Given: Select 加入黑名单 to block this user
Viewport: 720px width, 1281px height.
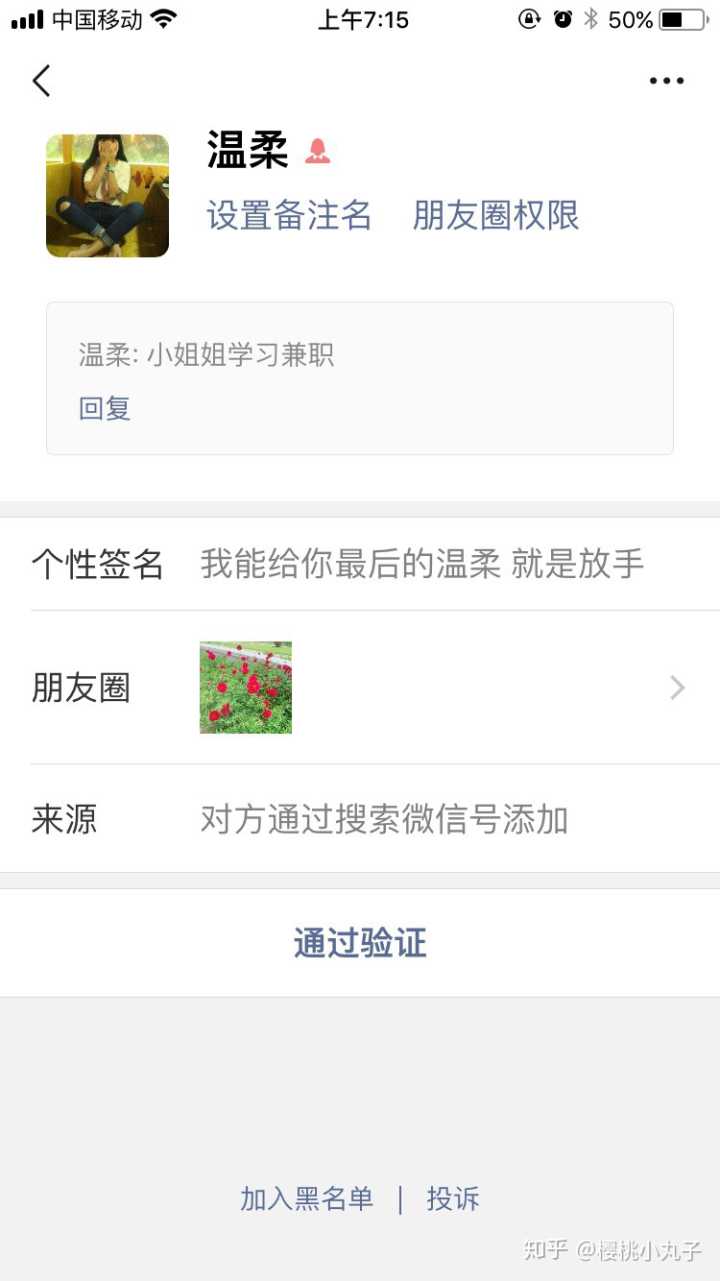Looking at the screenshot, I should coord(307,1199).
